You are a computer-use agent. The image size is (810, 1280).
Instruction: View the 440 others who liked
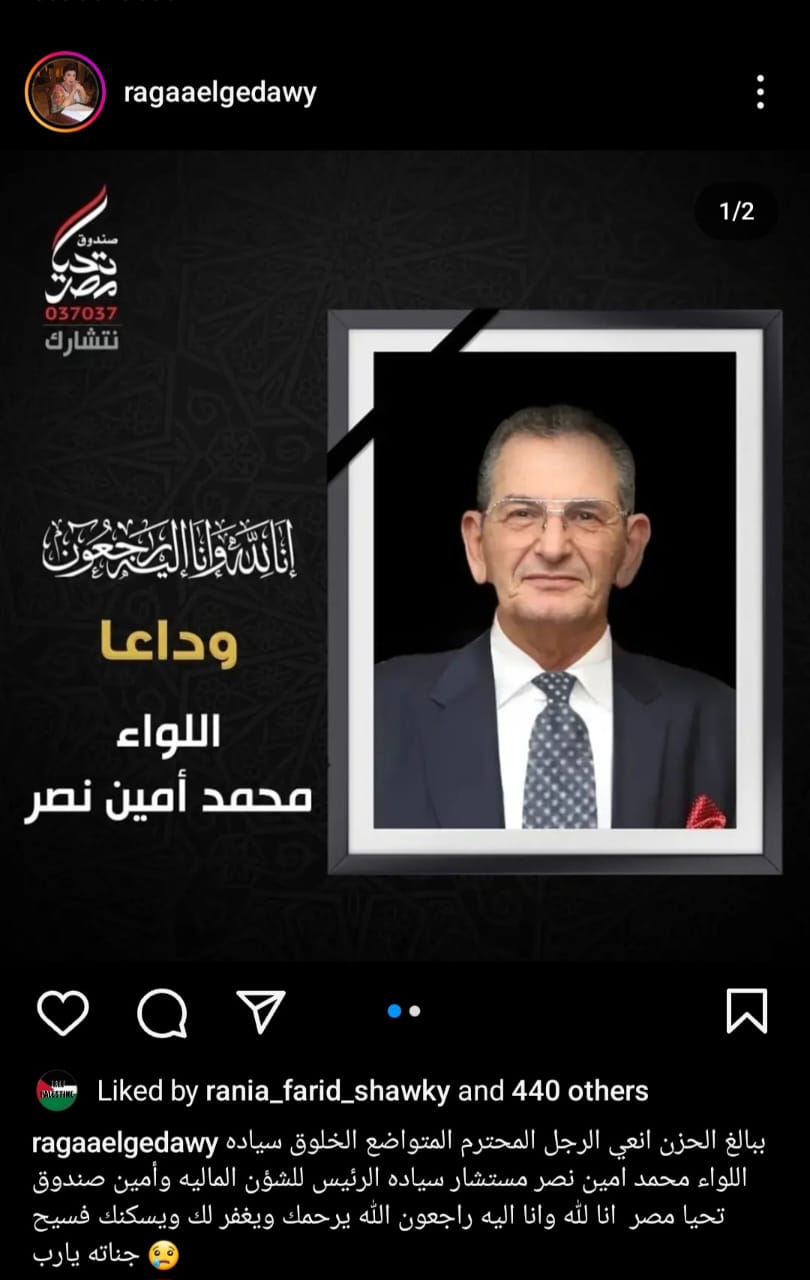point(579,1091)
